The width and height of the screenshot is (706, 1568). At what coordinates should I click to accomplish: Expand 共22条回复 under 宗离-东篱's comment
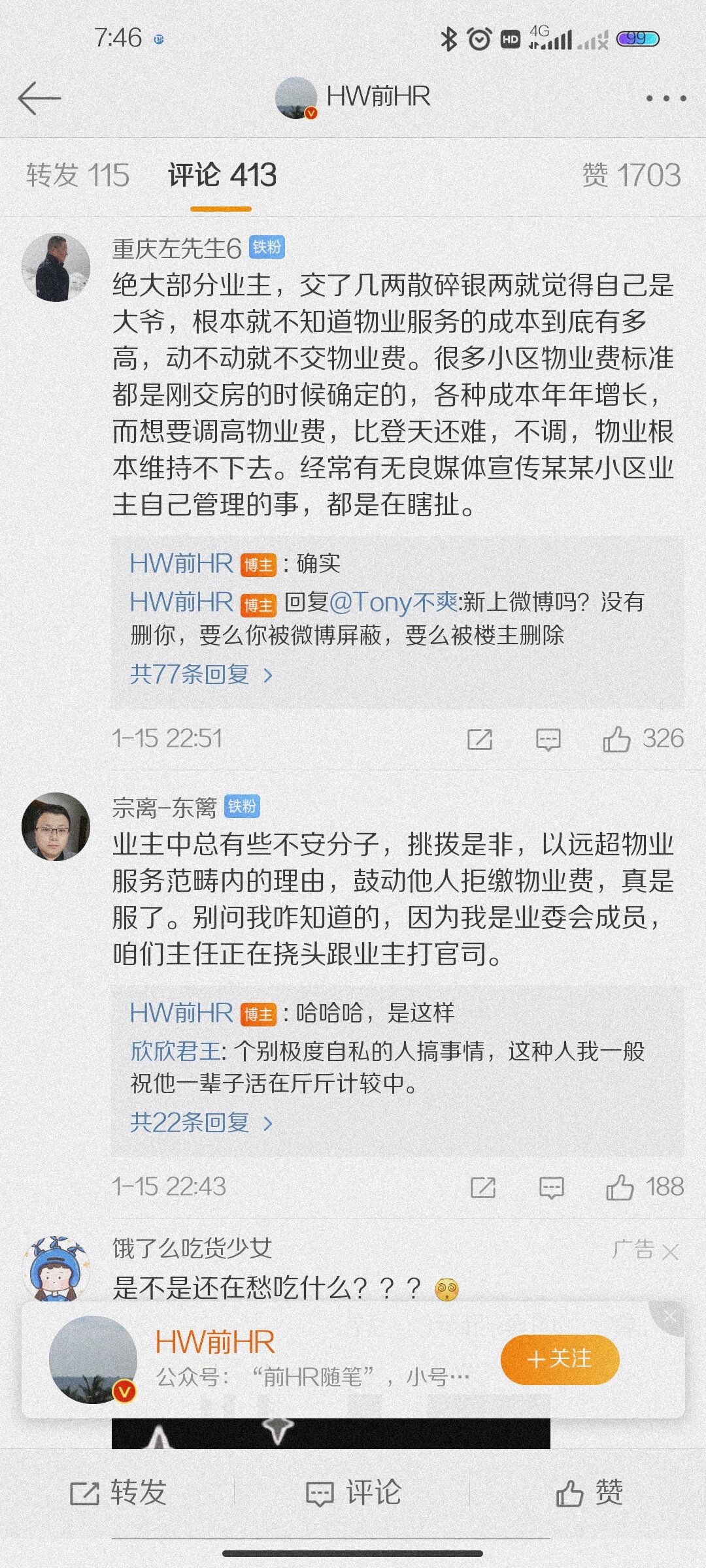(201, 1123)
